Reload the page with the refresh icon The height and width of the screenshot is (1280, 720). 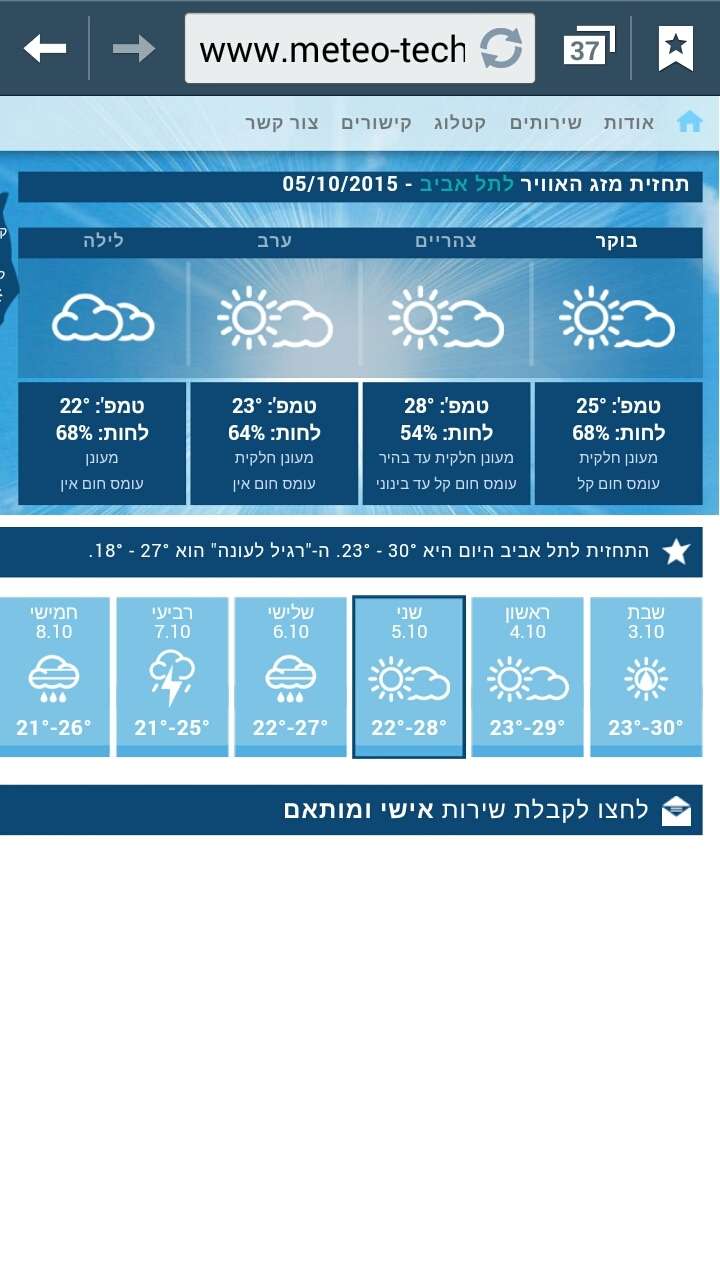(501, 48)
